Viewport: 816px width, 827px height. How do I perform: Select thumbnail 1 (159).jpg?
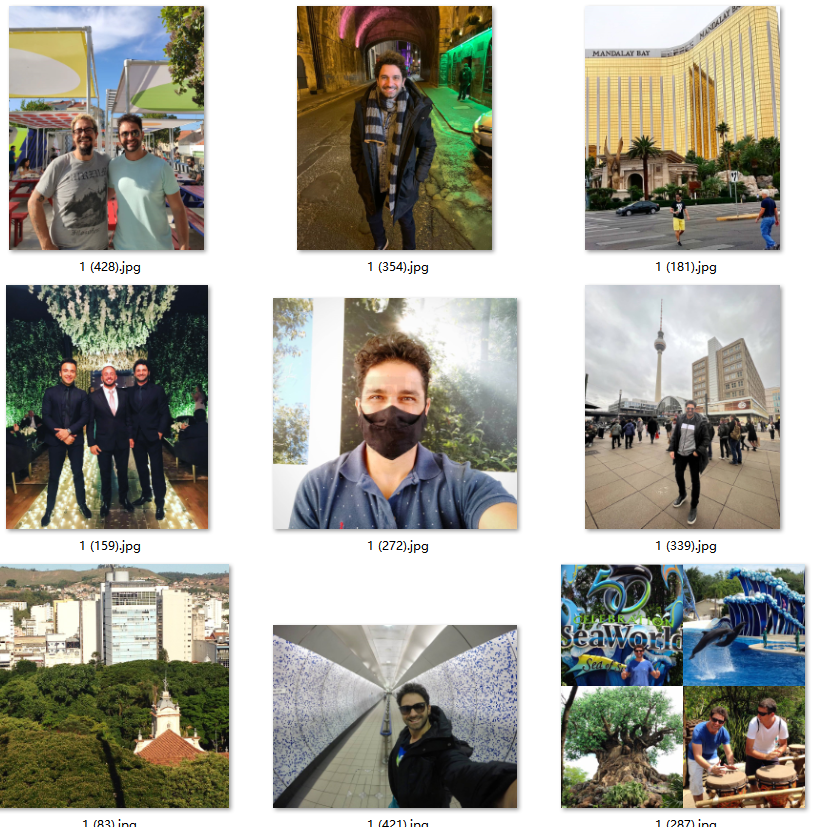pos(107,407)
